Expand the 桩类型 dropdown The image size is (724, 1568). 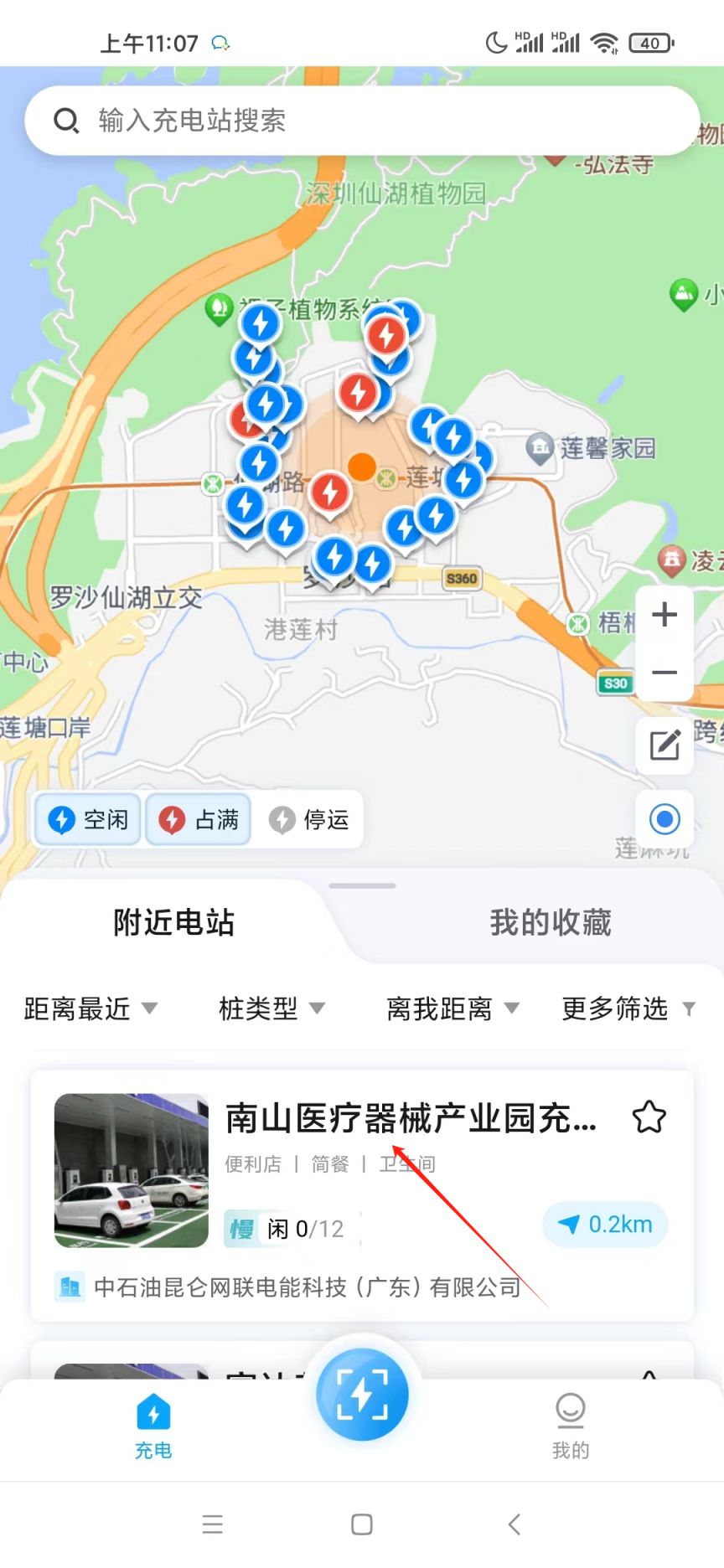(x=271, y=1008)
